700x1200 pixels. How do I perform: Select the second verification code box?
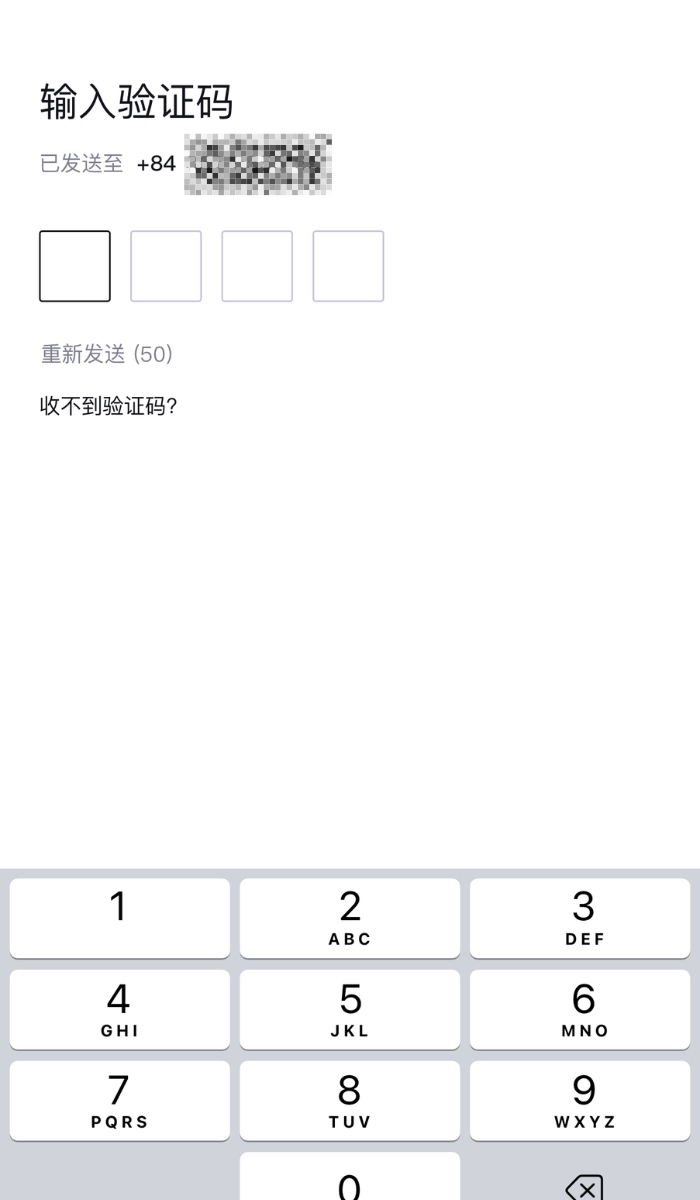[x=166, y=266]
